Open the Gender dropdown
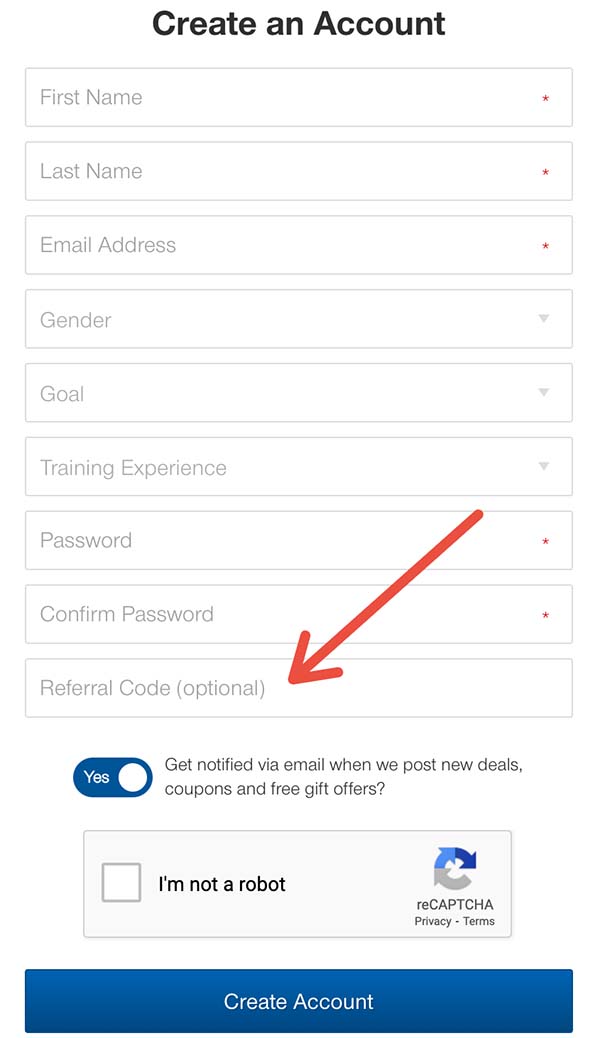Viewport: 600px width, 1038px height. click(299, 319)
